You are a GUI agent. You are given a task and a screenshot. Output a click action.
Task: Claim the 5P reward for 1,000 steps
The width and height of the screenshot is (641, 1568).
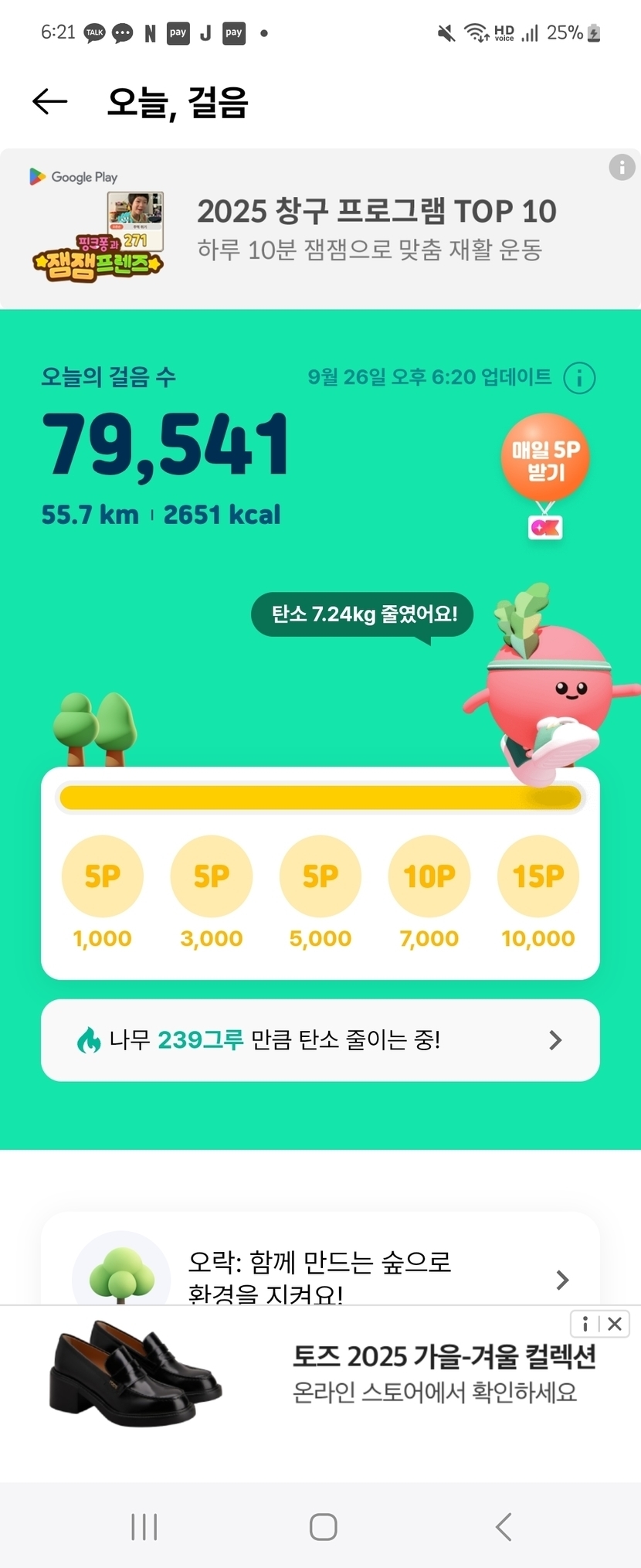point(102,876)
